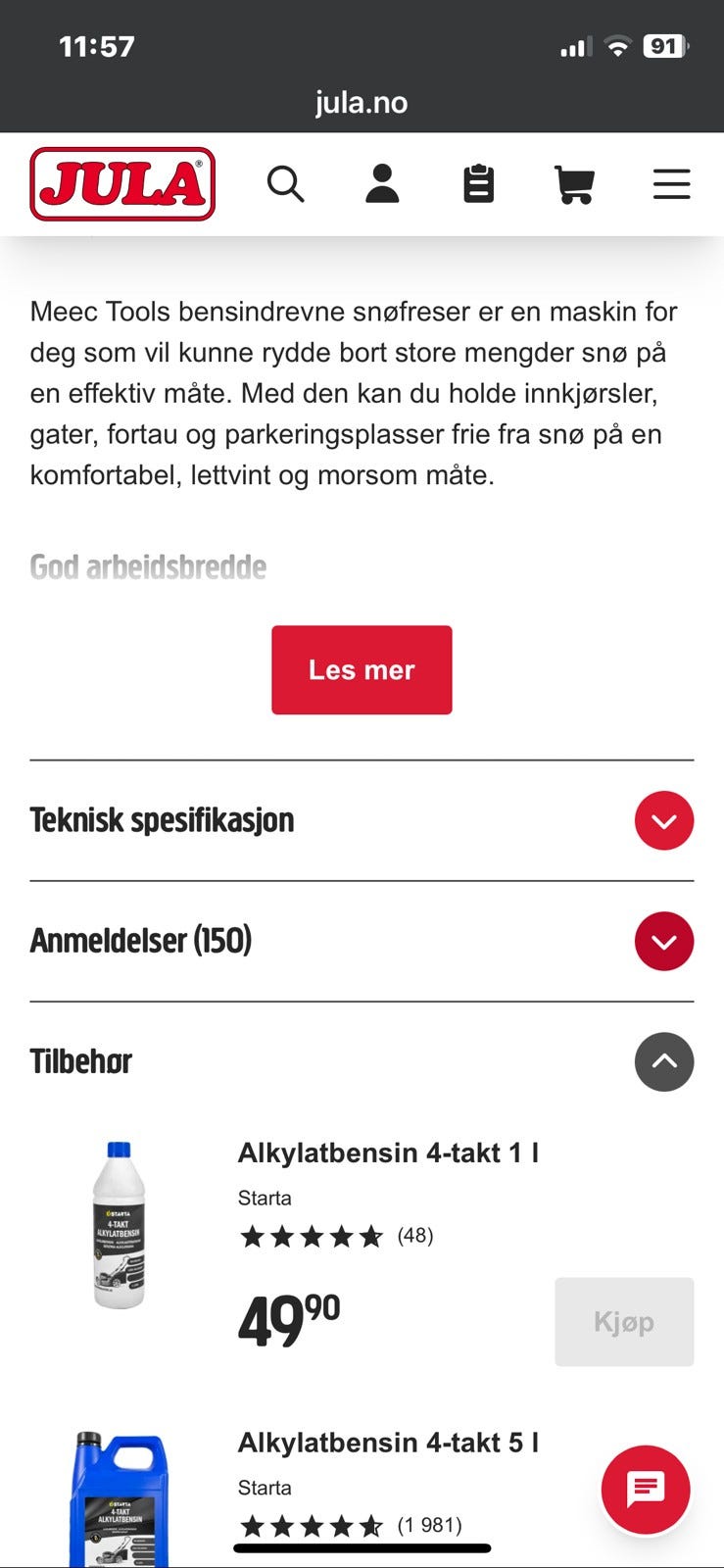Open the (48) reviews link
This screenshot has height=1568, width=724.
(414, 1236)
